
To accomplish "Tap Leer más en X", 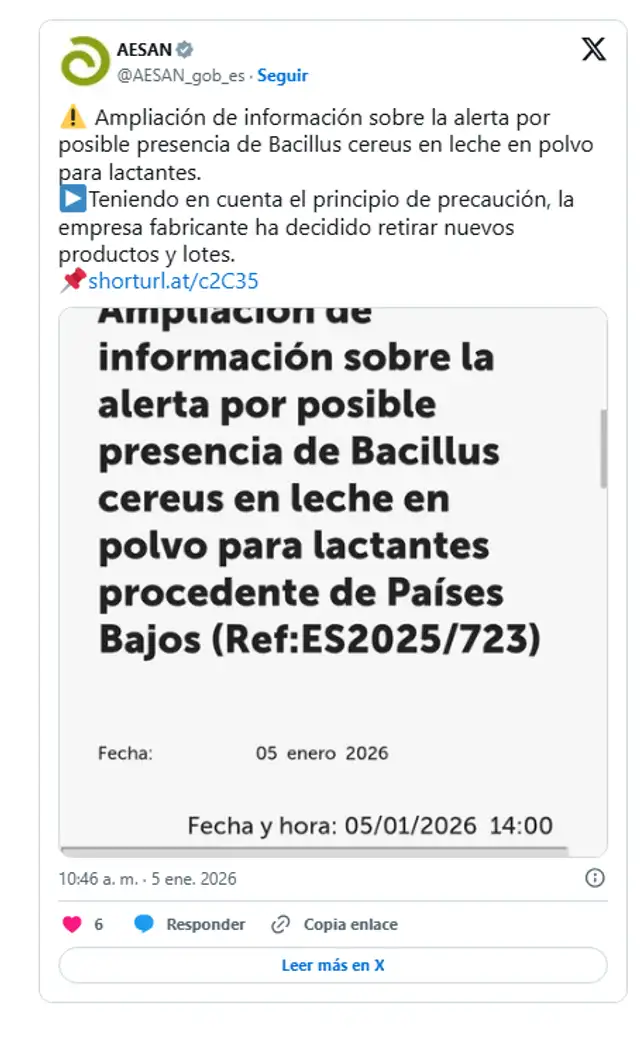I will pos(333,965).
